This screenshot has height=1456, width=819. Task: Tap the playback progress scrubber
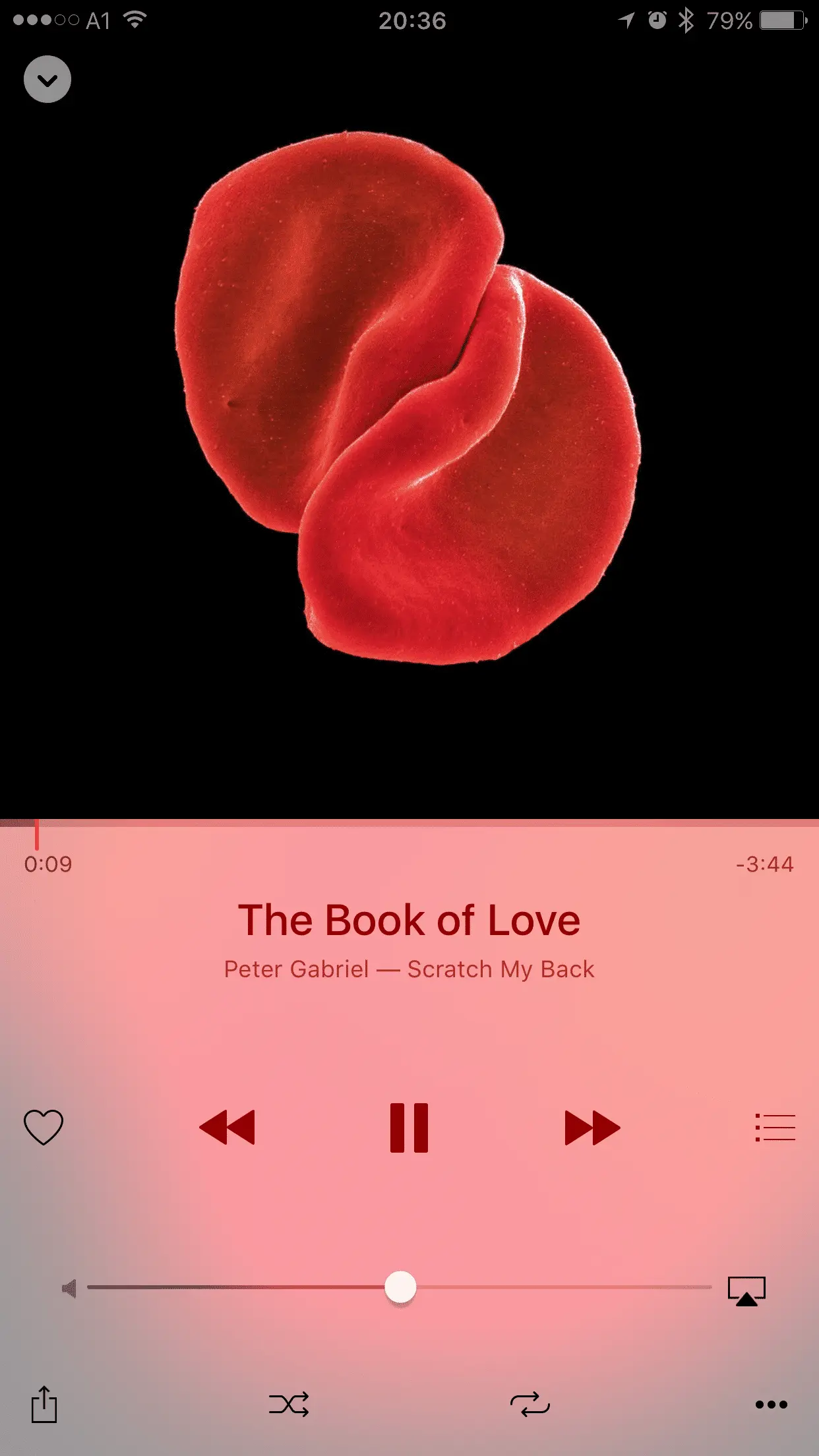(37, 834)
